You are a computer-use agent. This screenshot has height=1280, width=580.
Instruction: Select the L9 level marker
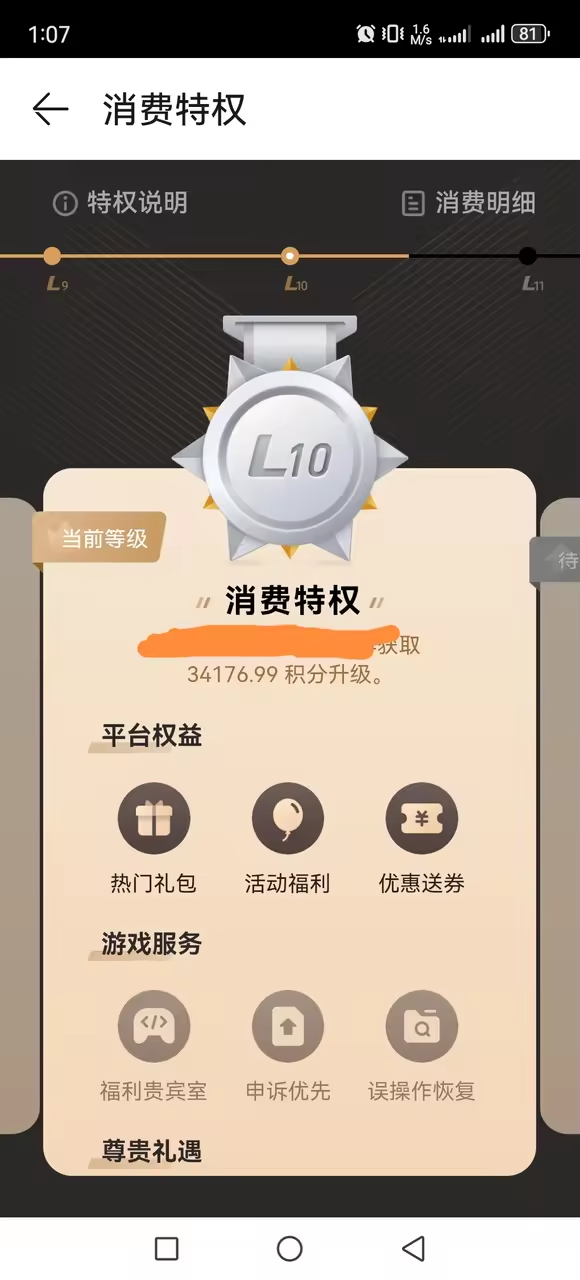pos(52,256)
